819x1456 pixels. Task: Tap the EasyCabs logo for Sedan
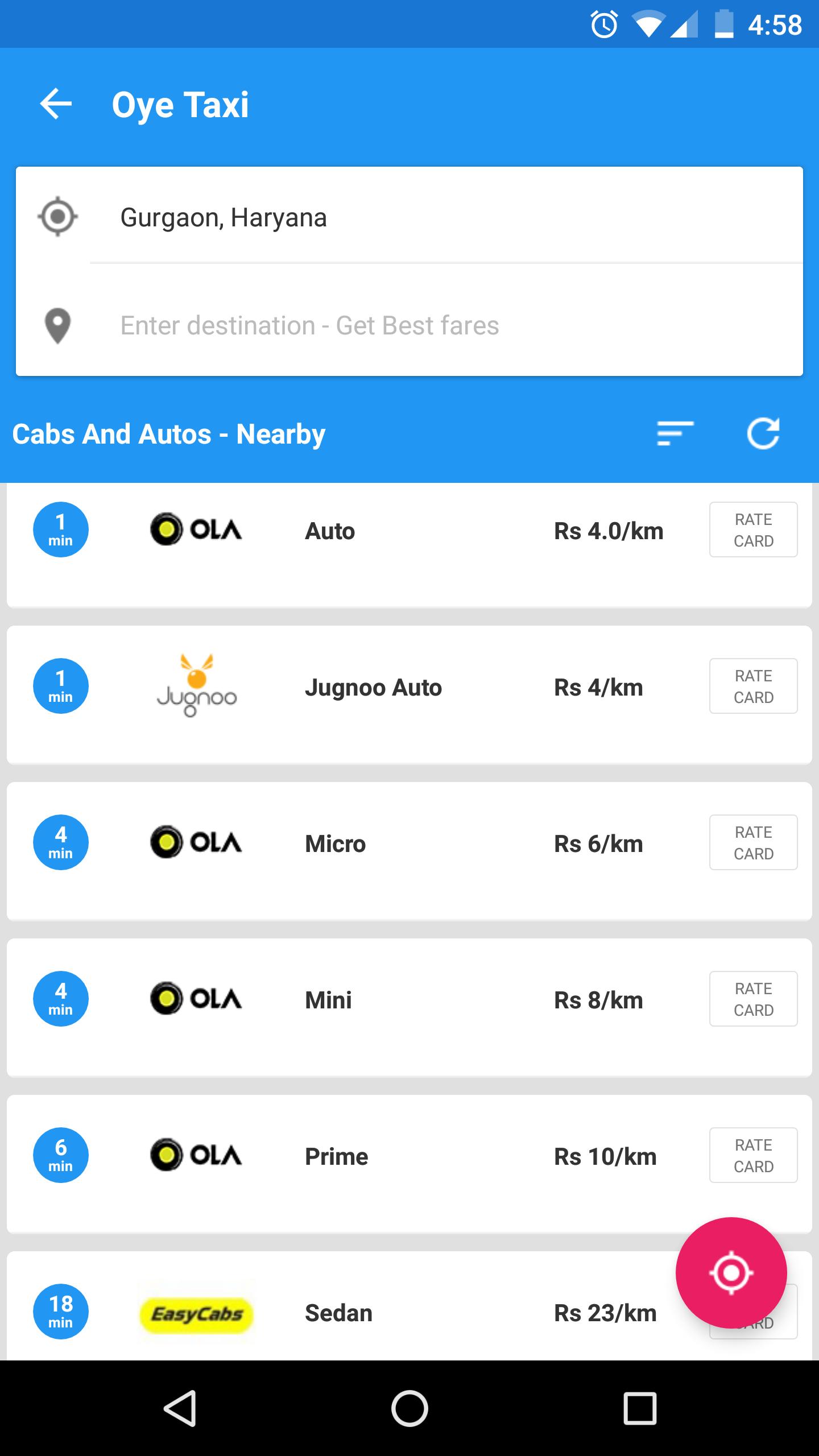[x=196, y=1313]
